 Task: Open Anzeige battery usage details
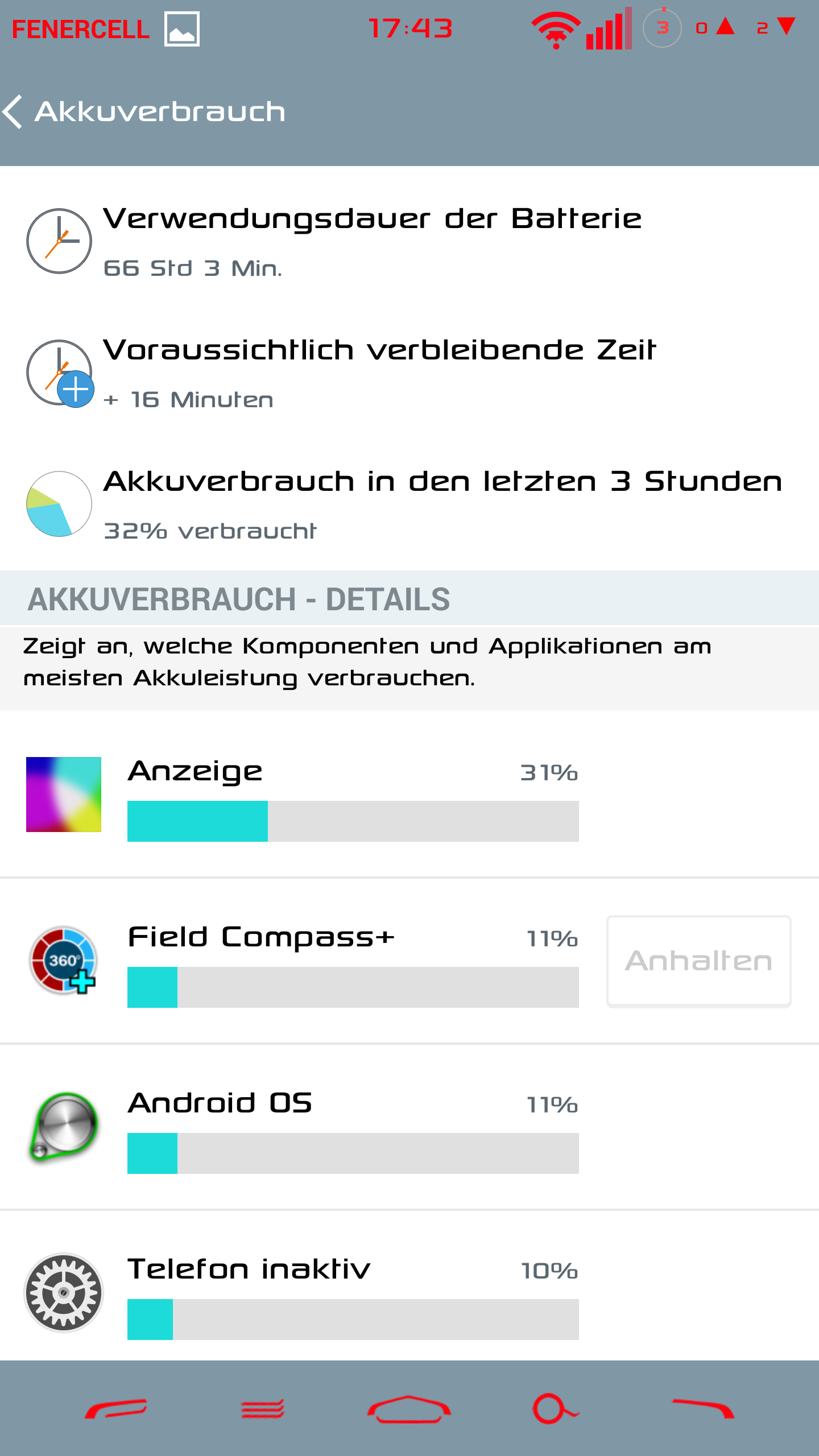pos(409,794)
